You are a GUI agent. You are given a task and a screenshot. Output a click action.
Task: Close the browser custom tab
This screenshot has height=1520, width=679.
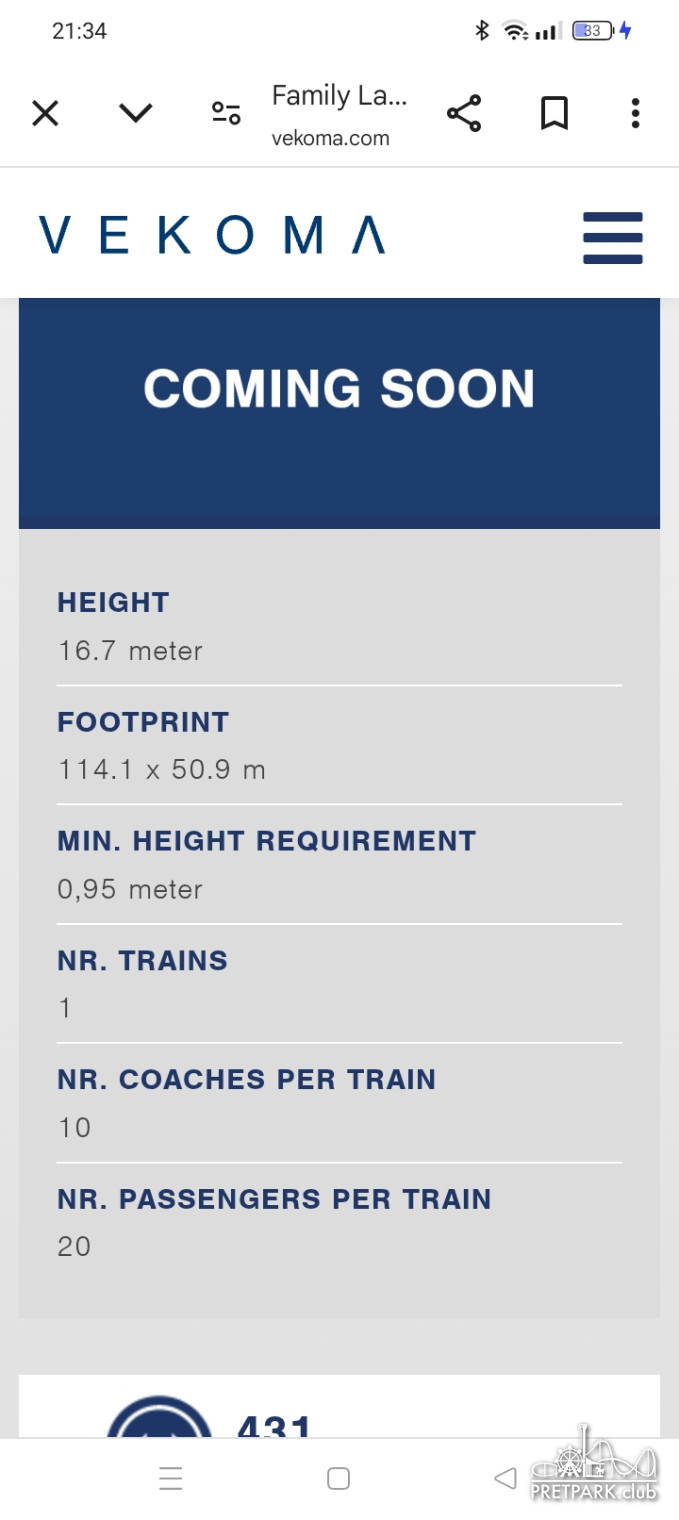click(x=45, y=114)
